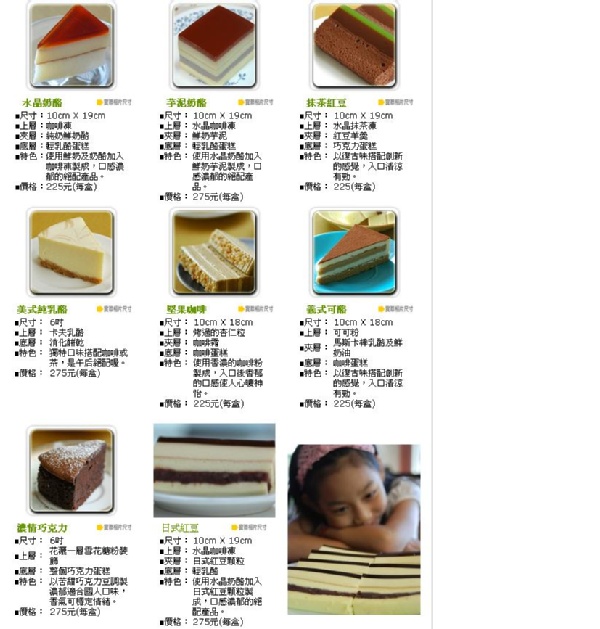
Task: Tap the photo-size link beside 堅果咖啡
Action: point(256,309)
